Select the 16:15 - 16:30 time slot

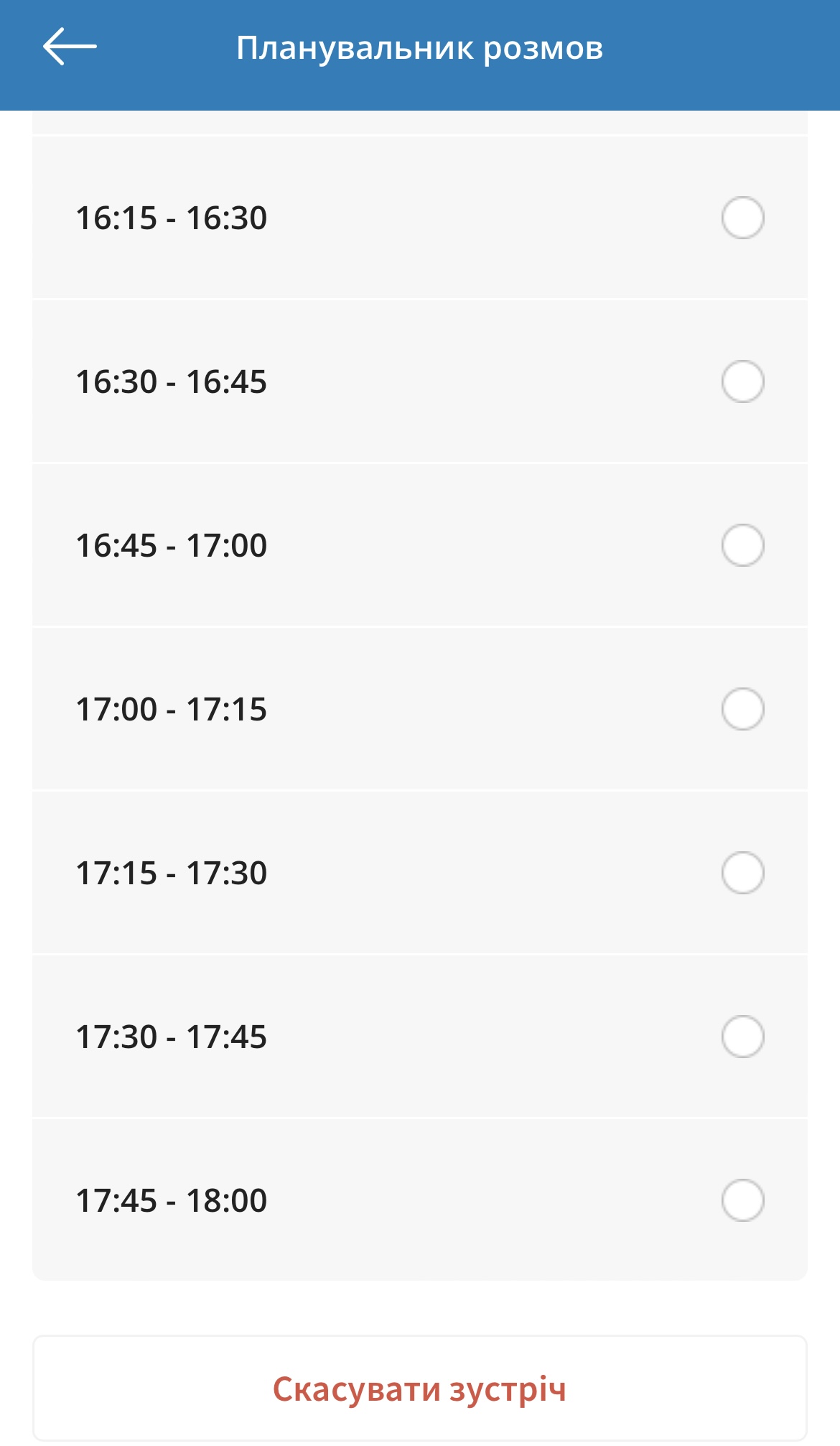pyautogui.click(x=420, y=218)
